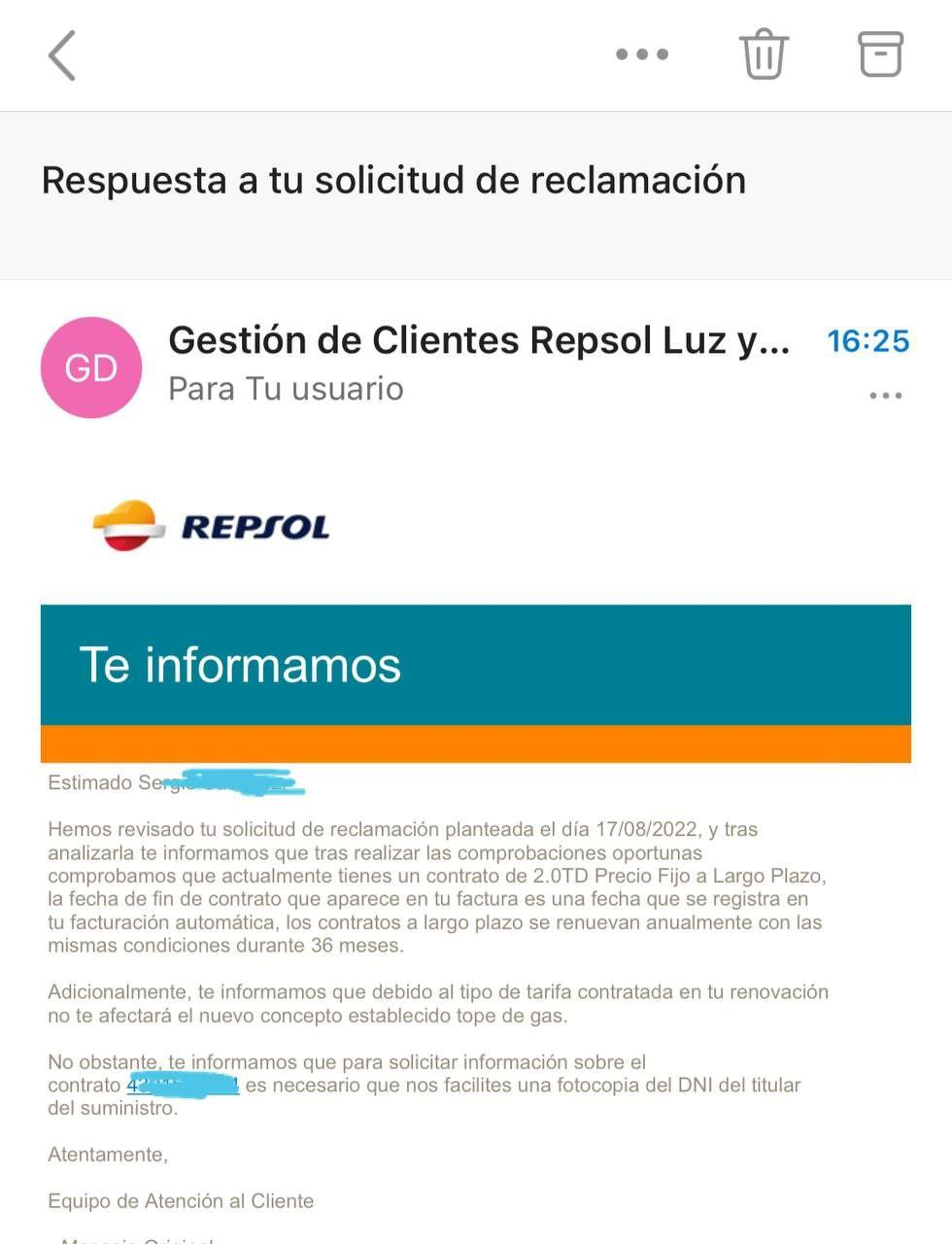The width and height of the screenshot is (952, 1244).
Task: Archive this email
Action: coord(880,54)
